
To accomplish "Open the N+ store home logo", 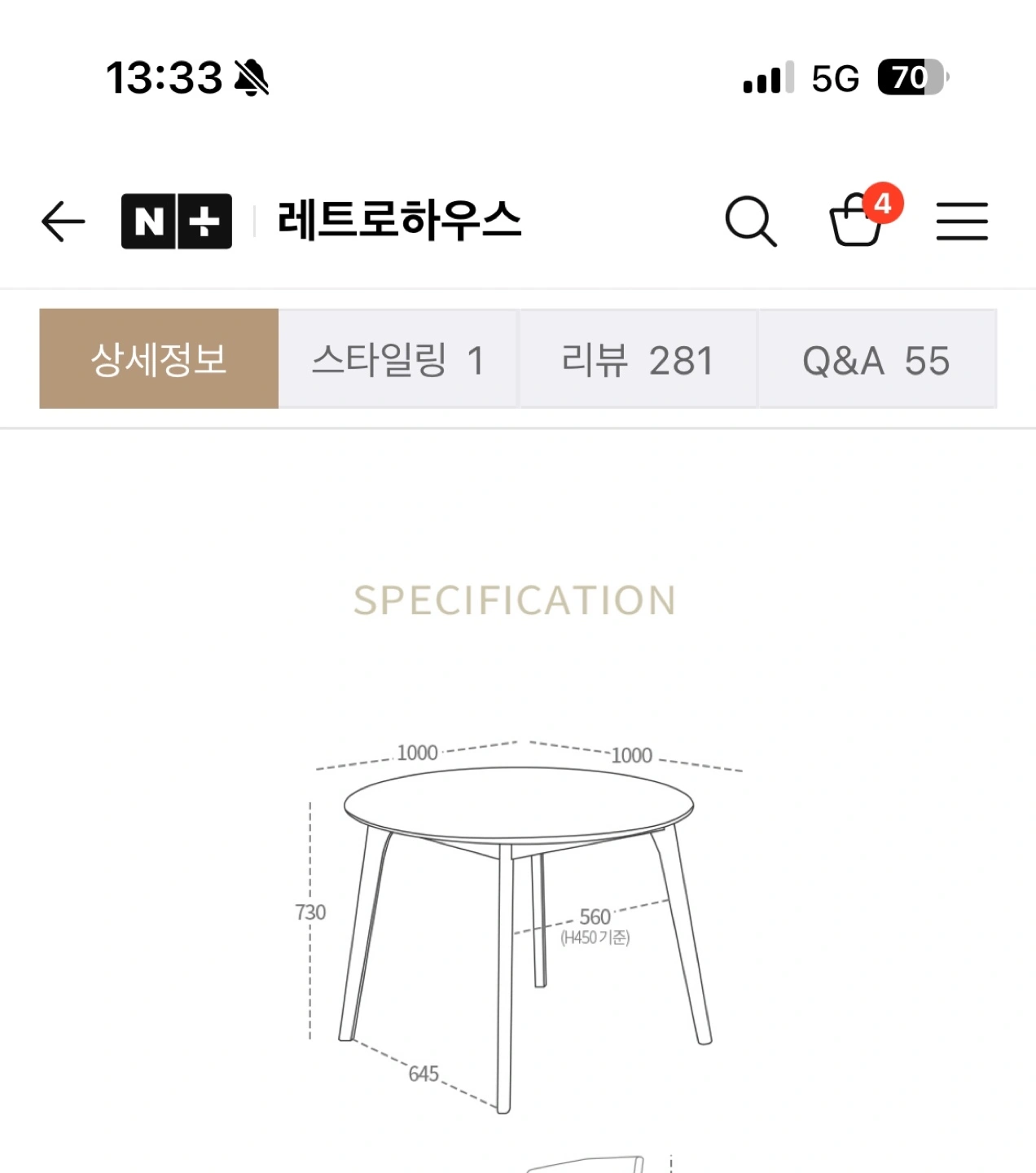I will coord(177,222).
